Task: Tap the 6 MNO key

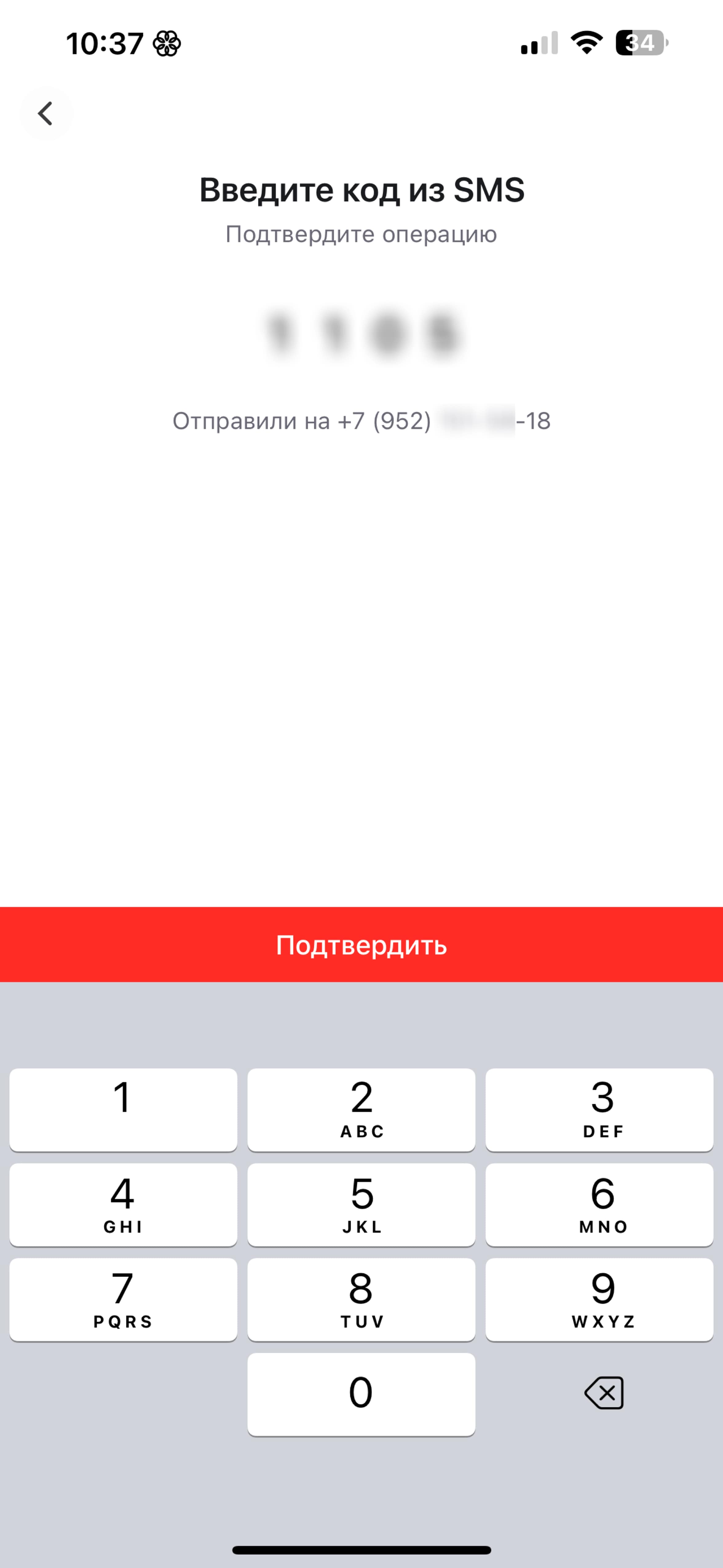Action: click(599, 1205)
